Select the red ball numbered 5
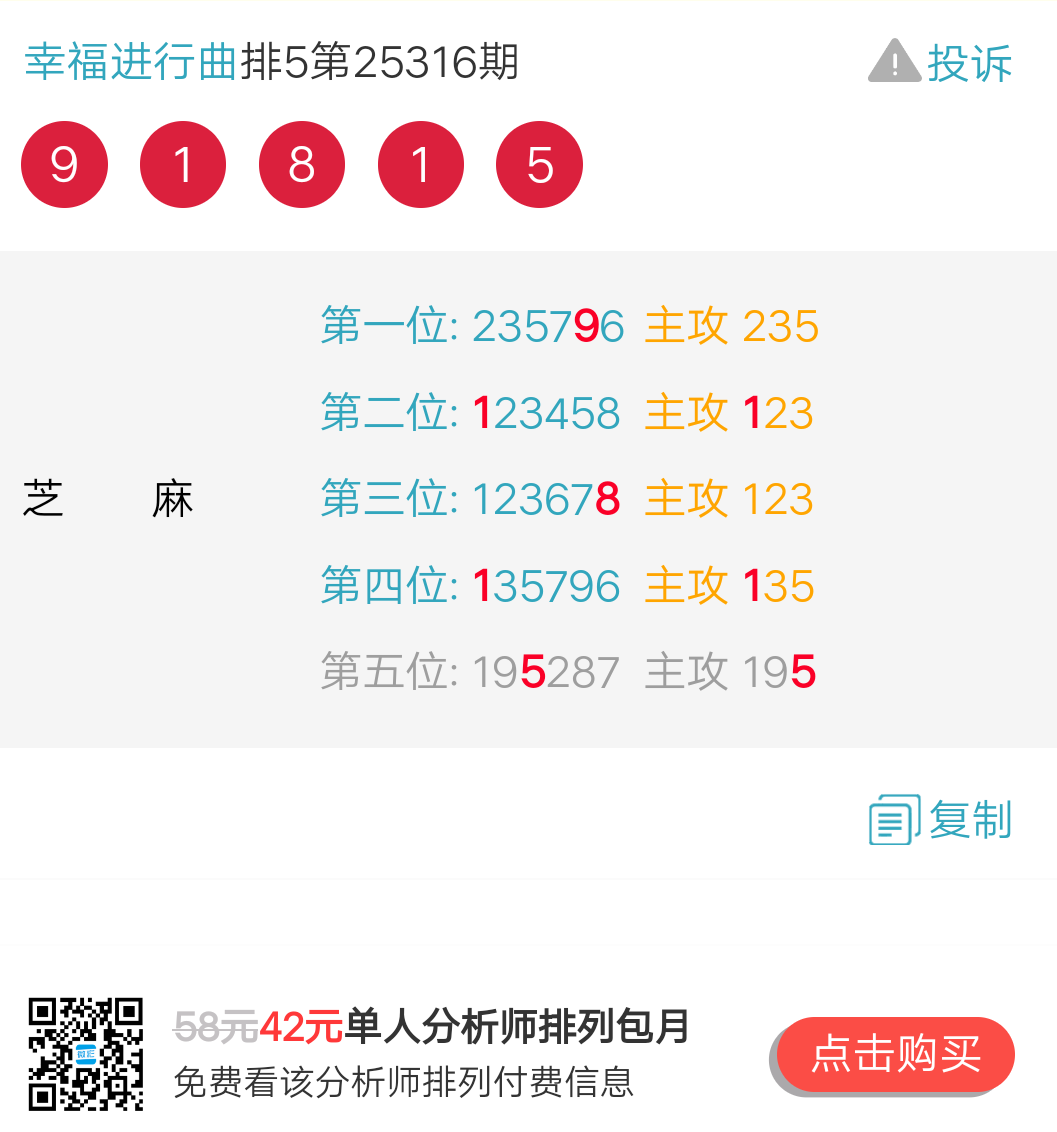The width and height of the screenshot is (1057, 1132). (x=539, y=164)
